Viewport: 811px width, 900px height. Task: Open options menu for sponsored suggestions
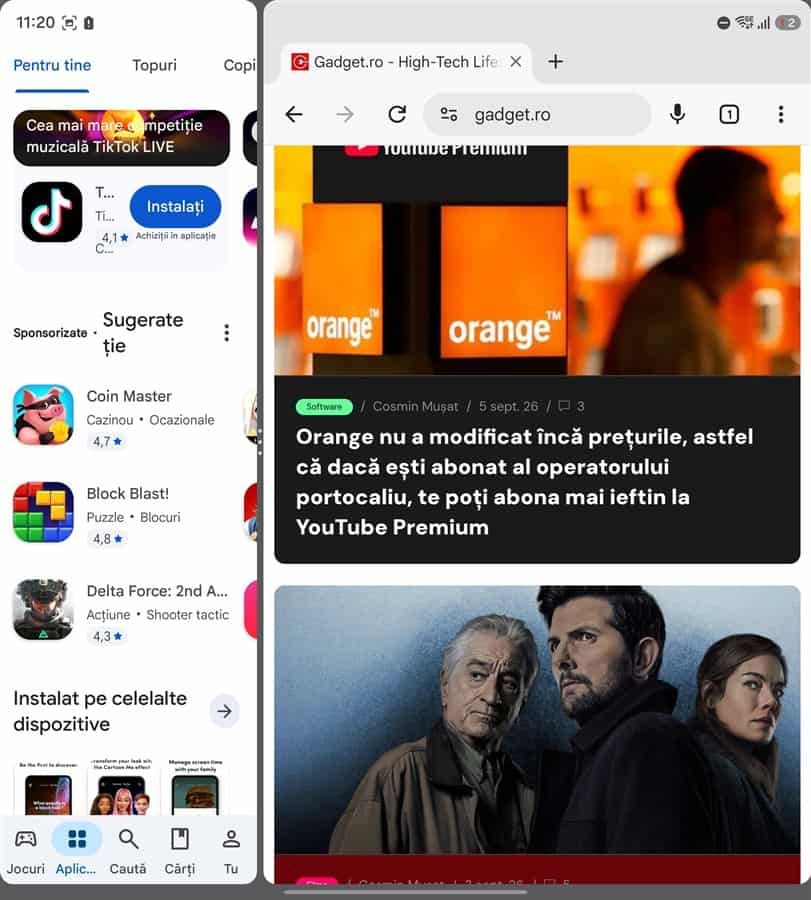point(227,333)
